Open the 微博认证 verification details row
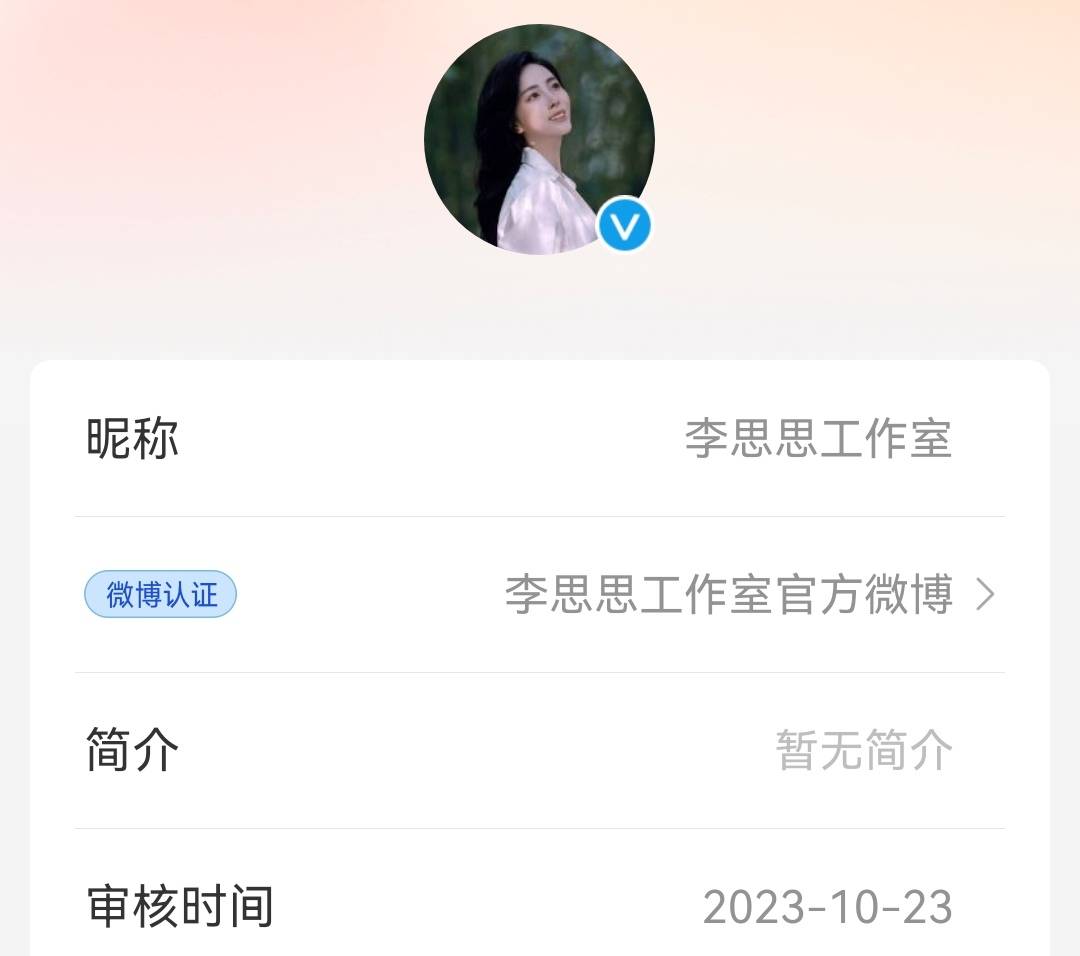The width and height of the screenshot is (1080, 956). [x=540, y=595]
